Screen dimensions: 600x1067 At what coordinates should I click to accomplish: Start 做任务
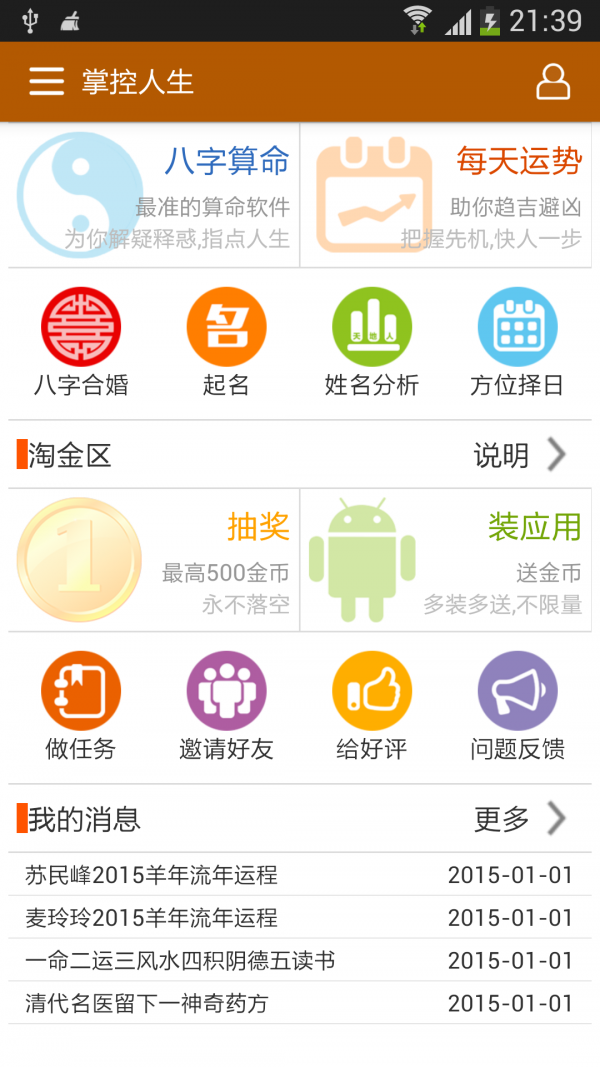[81, 707]
